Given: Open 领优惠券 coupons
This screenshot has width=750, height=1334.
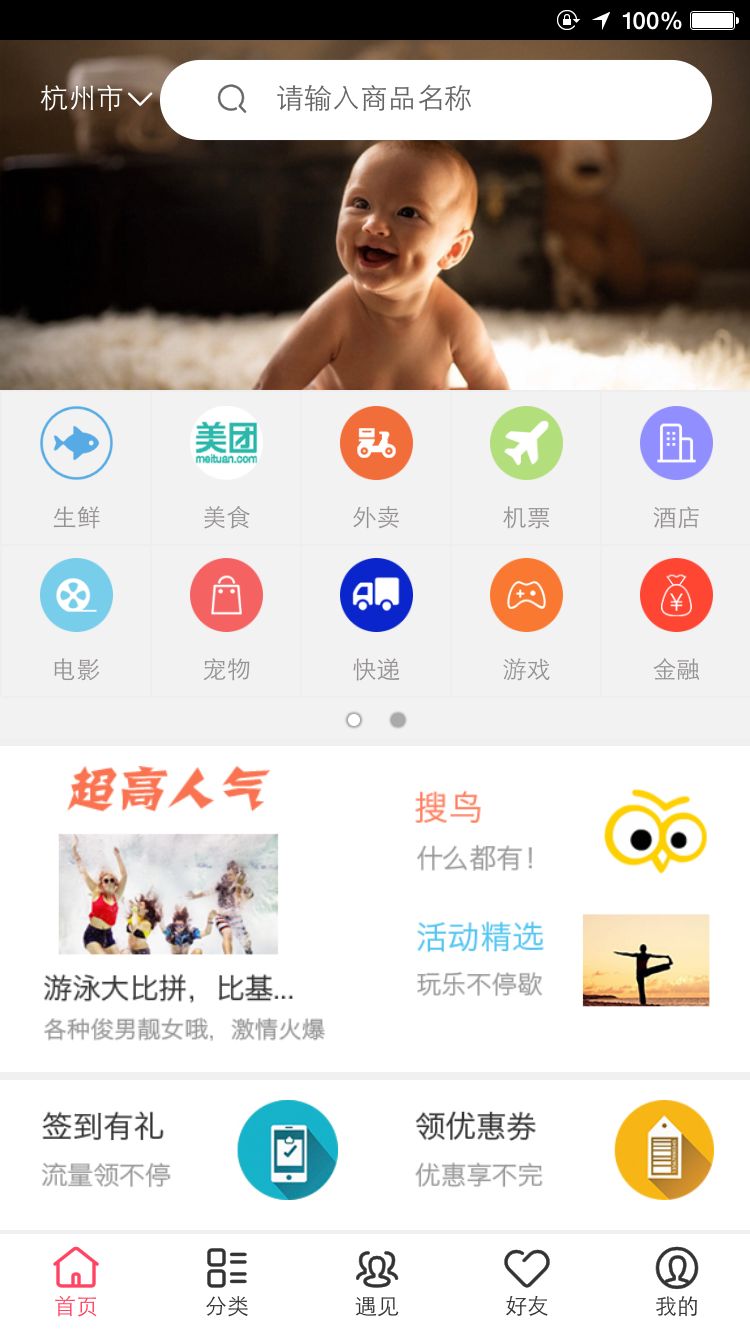Looking at the screenshot, I should (563, 1150).
